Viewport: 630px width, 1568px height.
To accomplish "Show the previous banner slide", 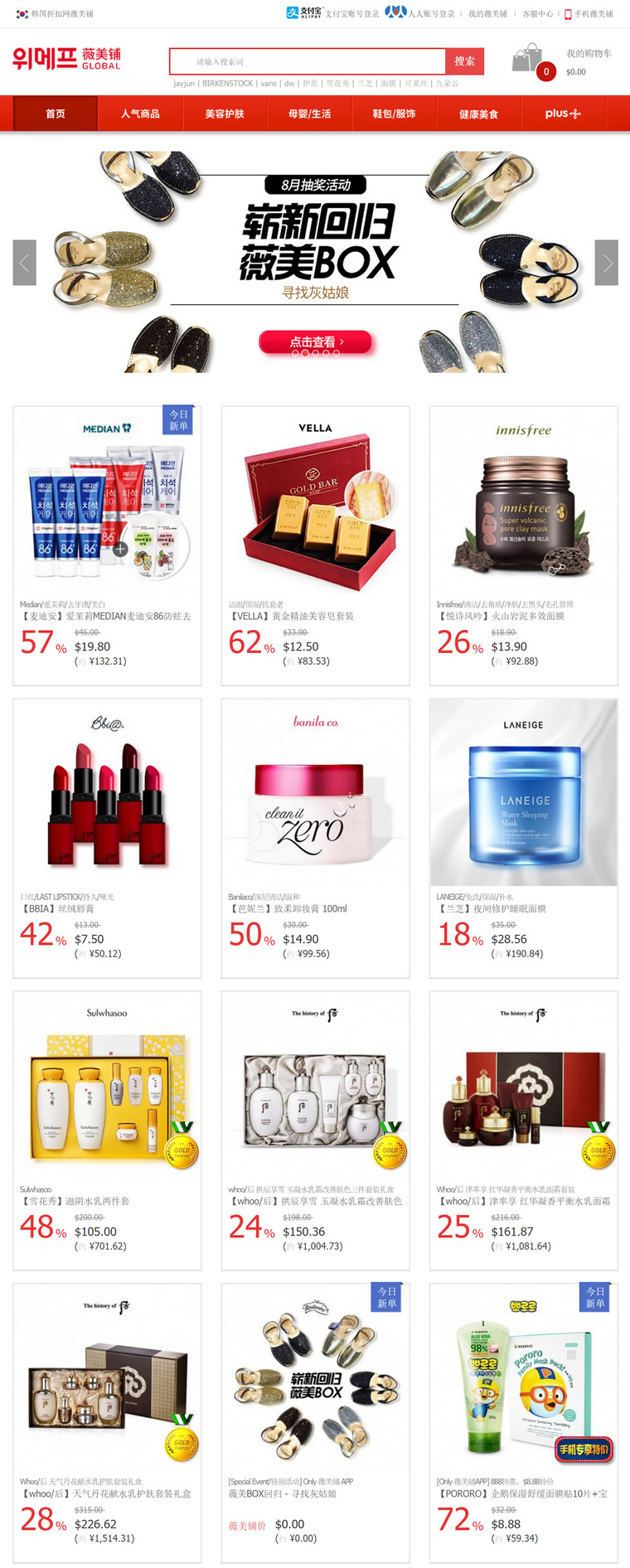I will click(24, 263).
